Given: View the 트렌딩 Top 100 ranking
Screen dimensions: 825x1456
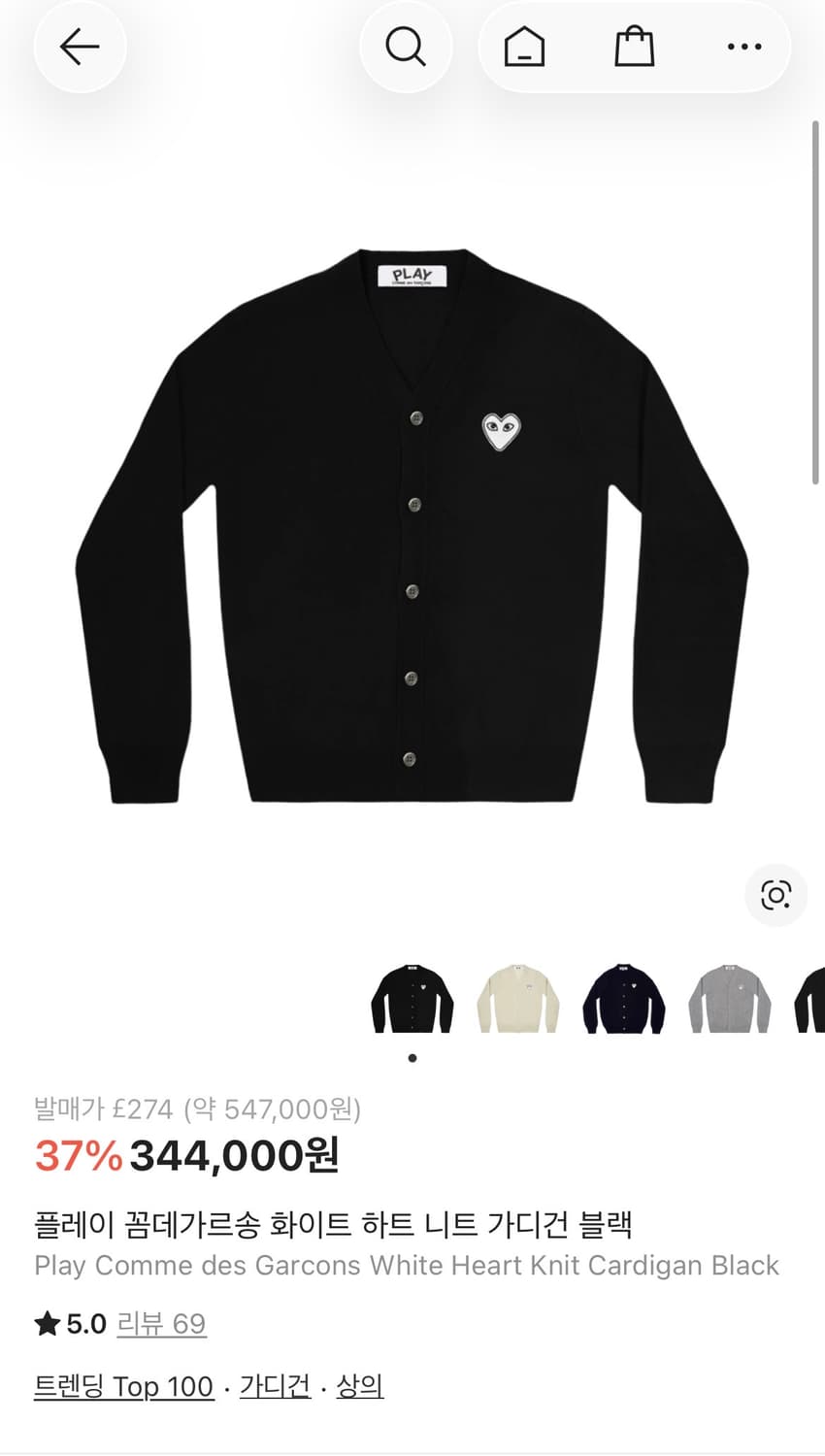Looking at the screenshot, I should (x=122, y=1387).
